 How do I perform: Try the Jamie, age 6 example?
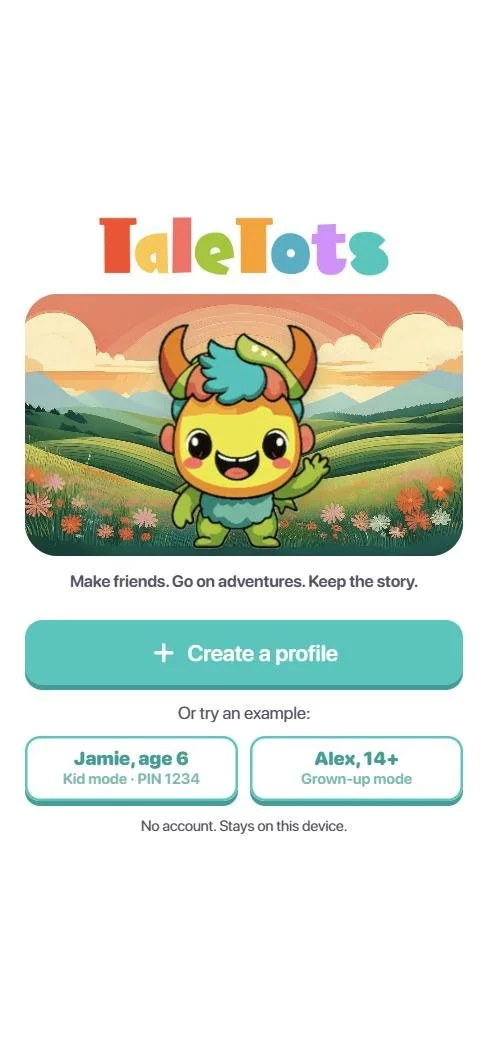click(131, 770)
